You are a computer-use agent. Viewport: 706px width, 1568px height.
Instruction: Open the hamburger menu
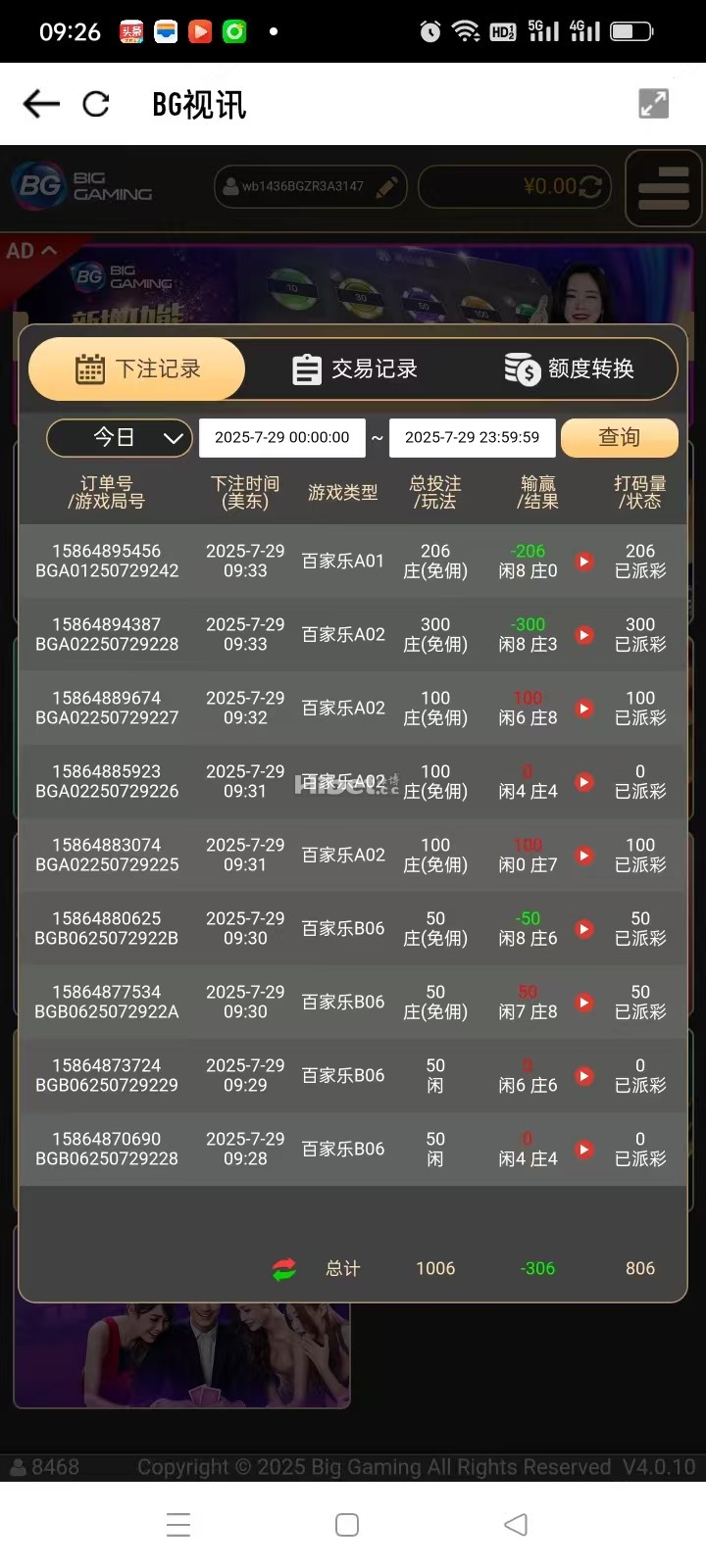(x=664, y=187)
